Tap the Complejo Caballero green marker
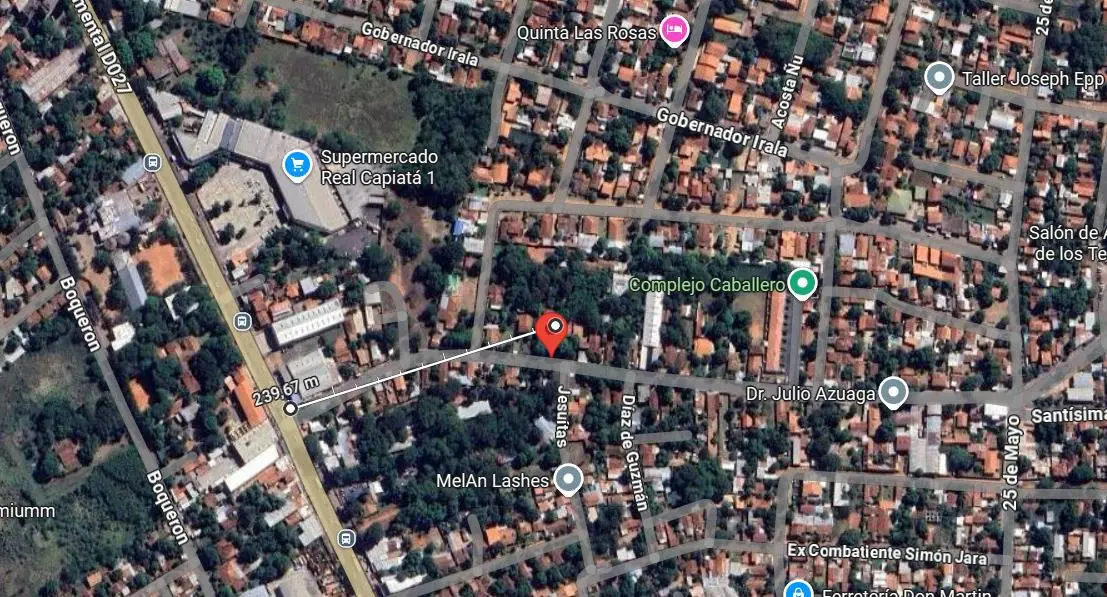1107x597 pixels. pyautogui.click(x=801, y=284)
